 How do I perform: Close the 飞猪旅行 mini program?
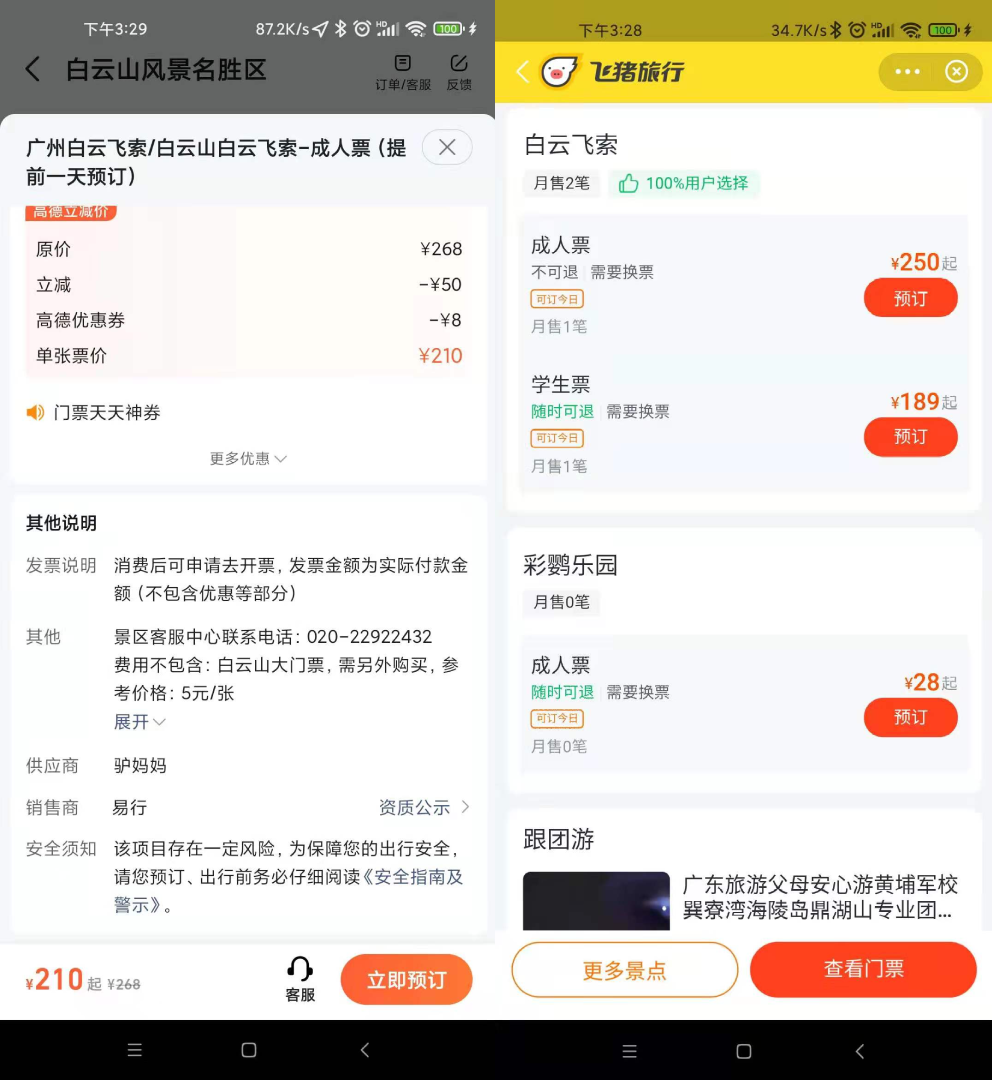[x=957, y=72]
